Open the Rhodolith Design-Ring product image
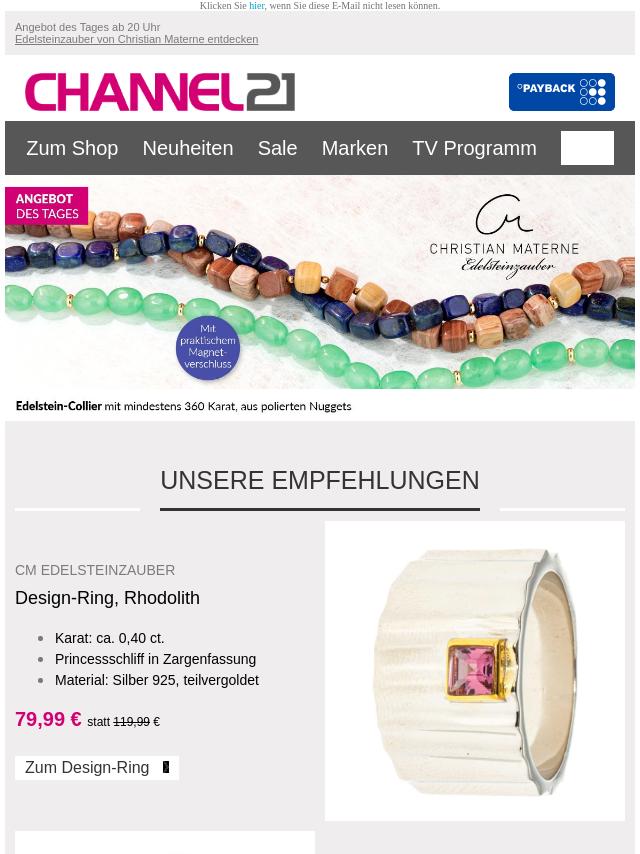Image resolution: width=640 pixels, height=854 pixels. pos(474,670)
